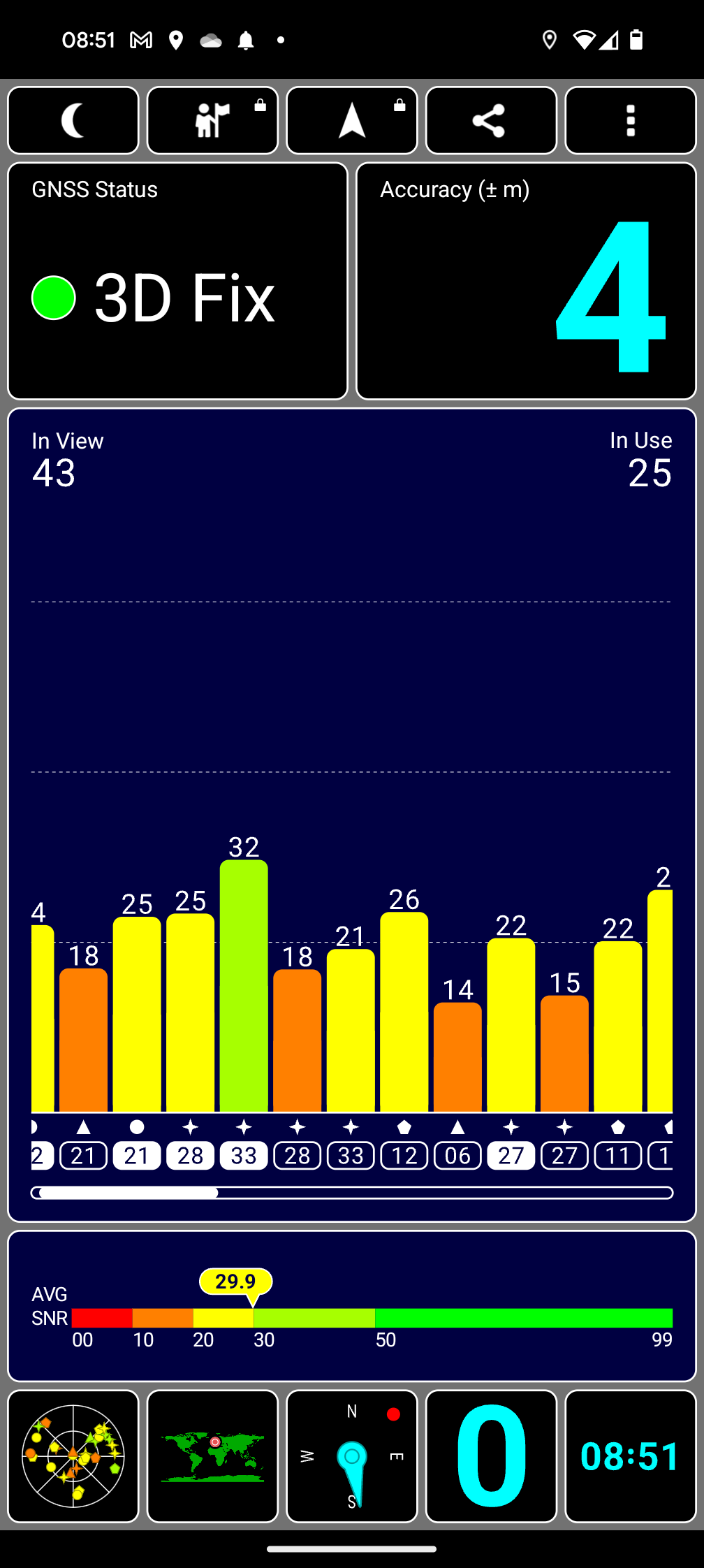The image size is (704, 1568).
Task: Select the green satellite bar with signal 32
Action: coord(244,985)
